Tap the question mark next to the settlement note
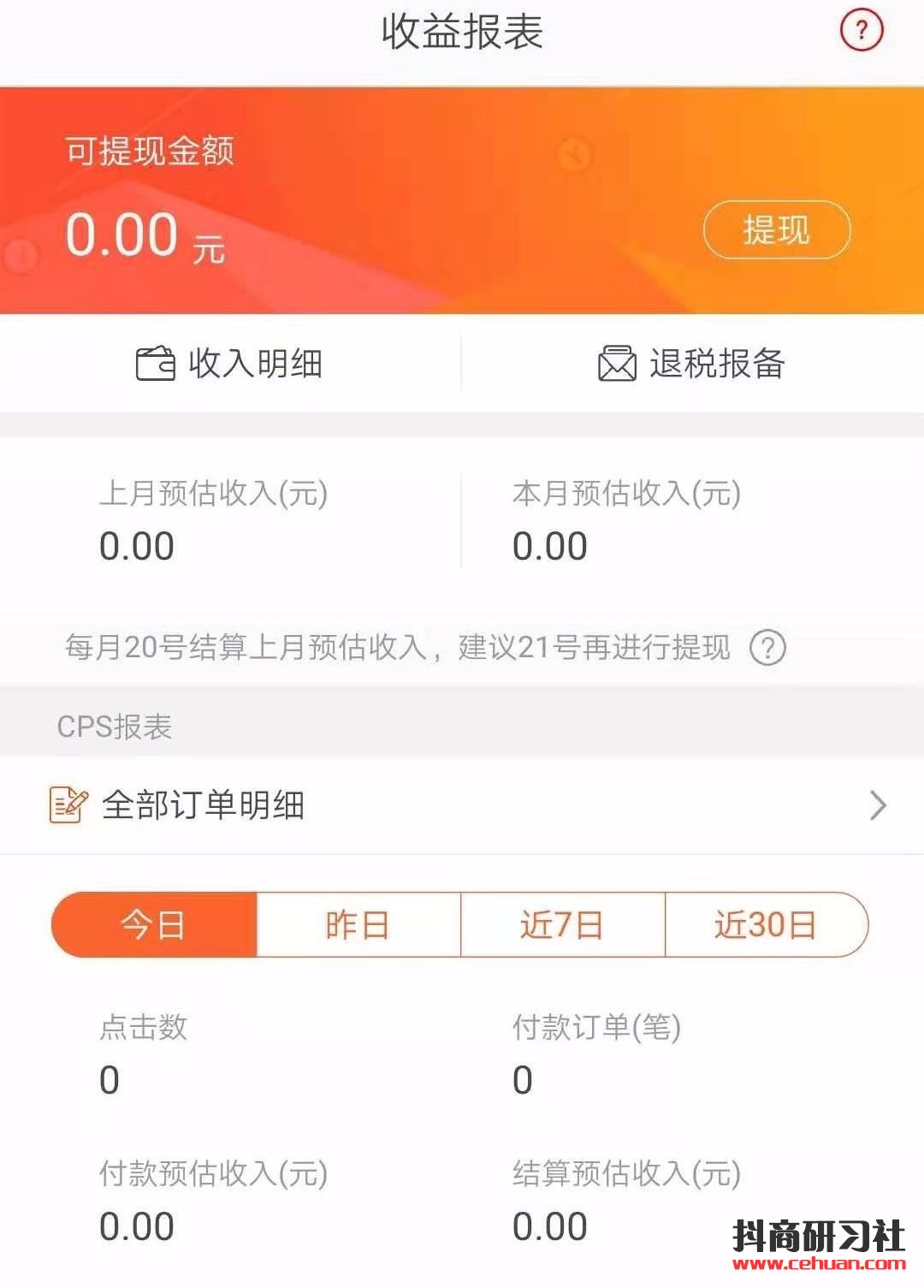Viewport: 924px width, 1288px height. click(767, 648)
